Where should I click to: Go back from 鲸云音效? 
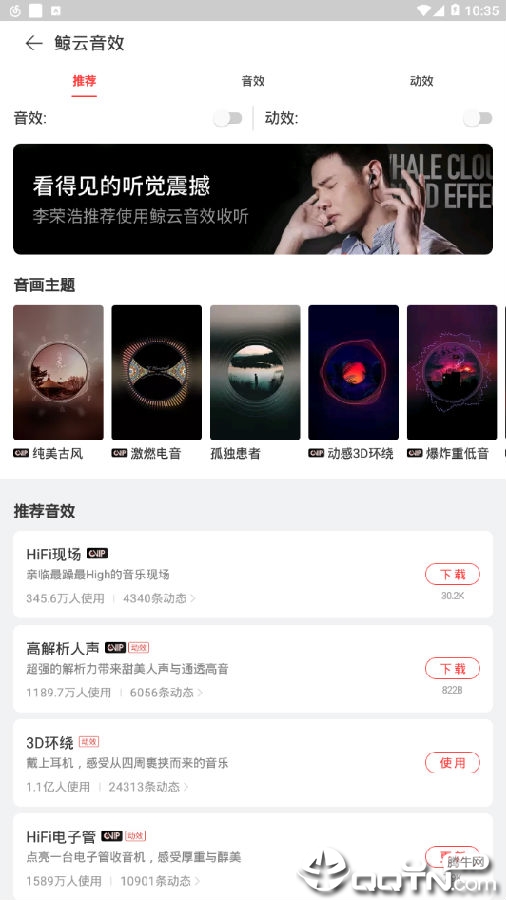click(34, 43)
